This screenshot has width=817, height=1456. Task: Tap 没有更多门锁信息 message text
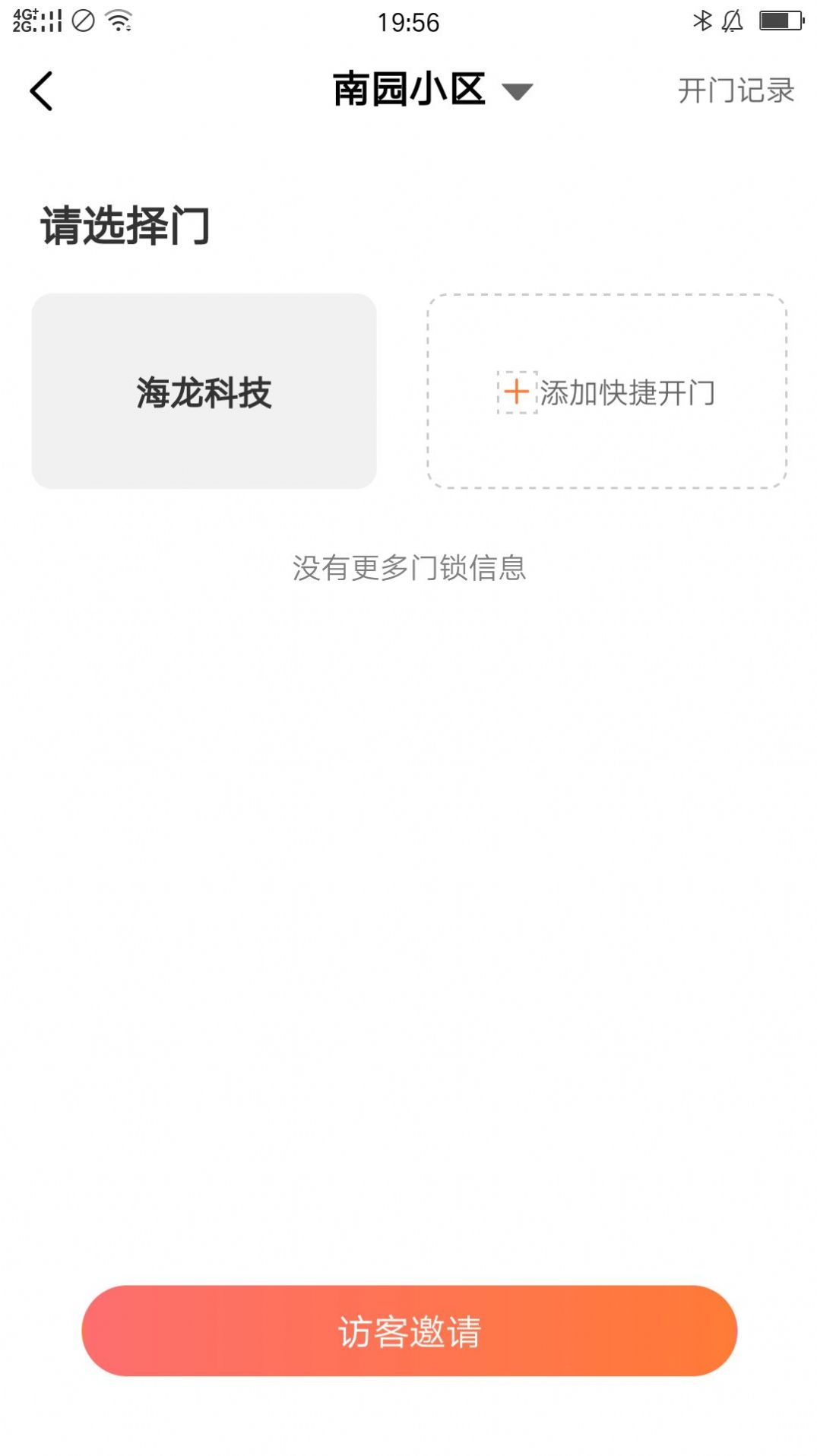(x=408, y=568)
